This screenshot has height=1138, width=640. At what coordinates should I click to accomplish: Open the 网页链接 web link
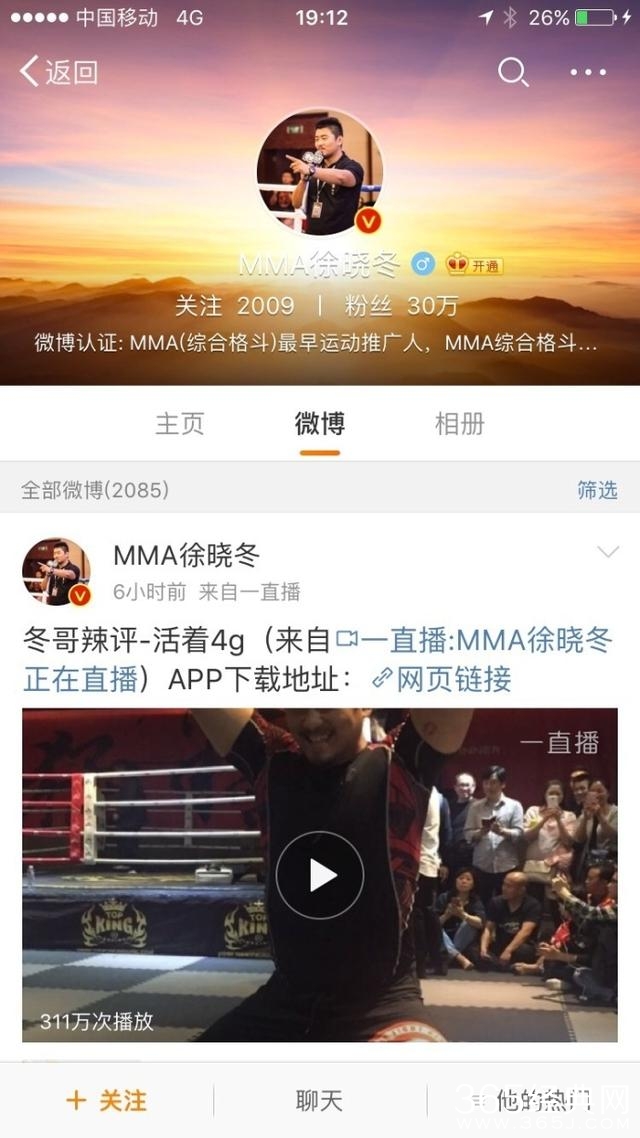click(x=441, y=679)
